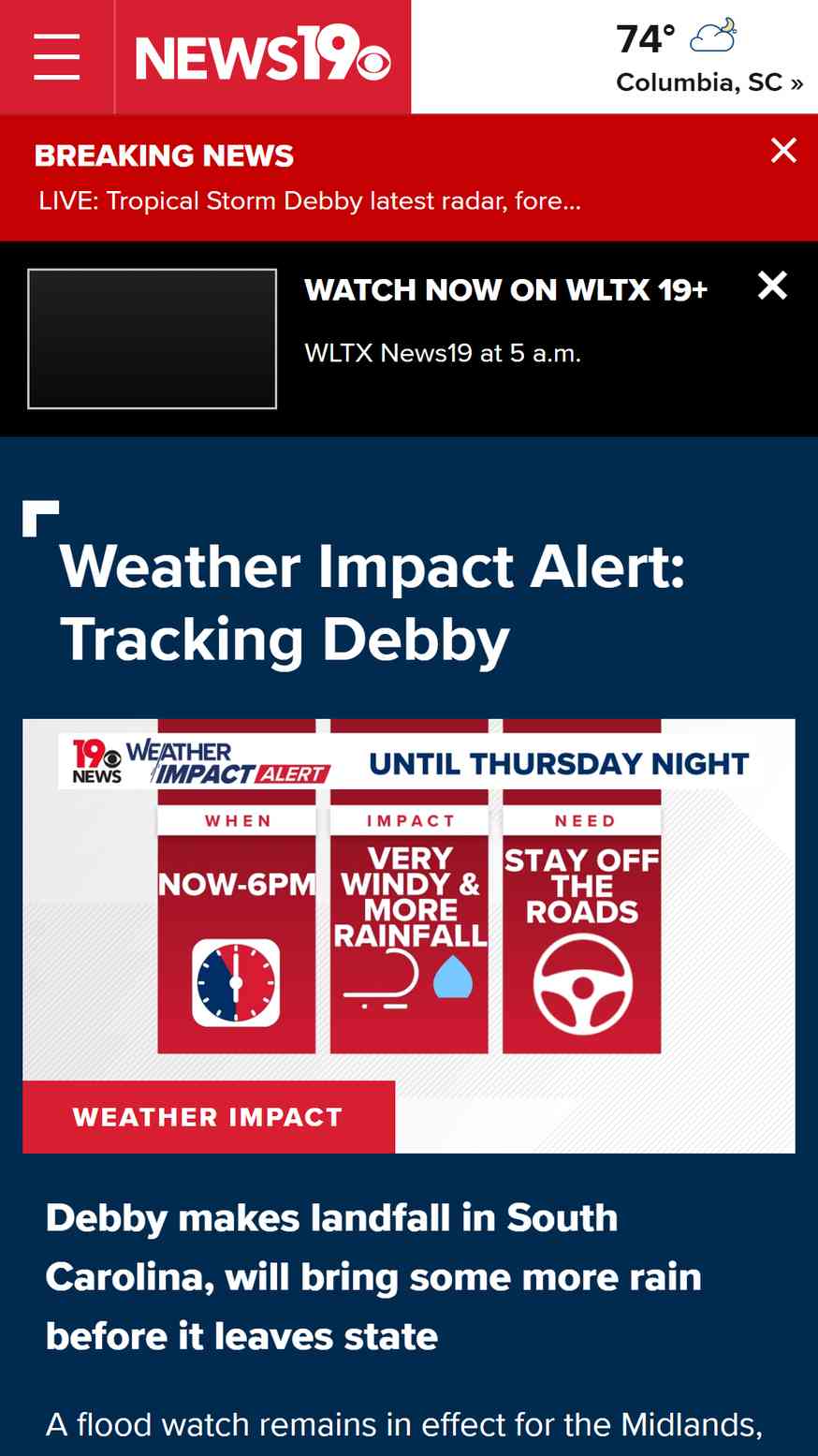Open the Tropical Storm Debby live link
This screenshot has width=818, height=1456.
[x=309, y=201]
